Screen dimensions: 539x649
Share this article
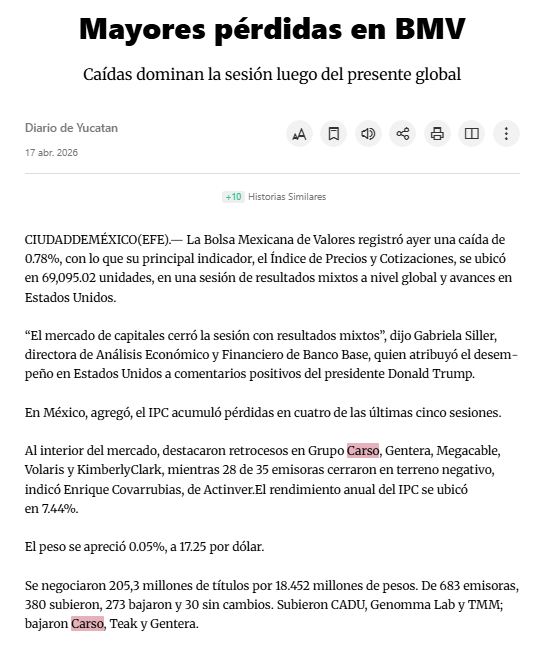403,134
